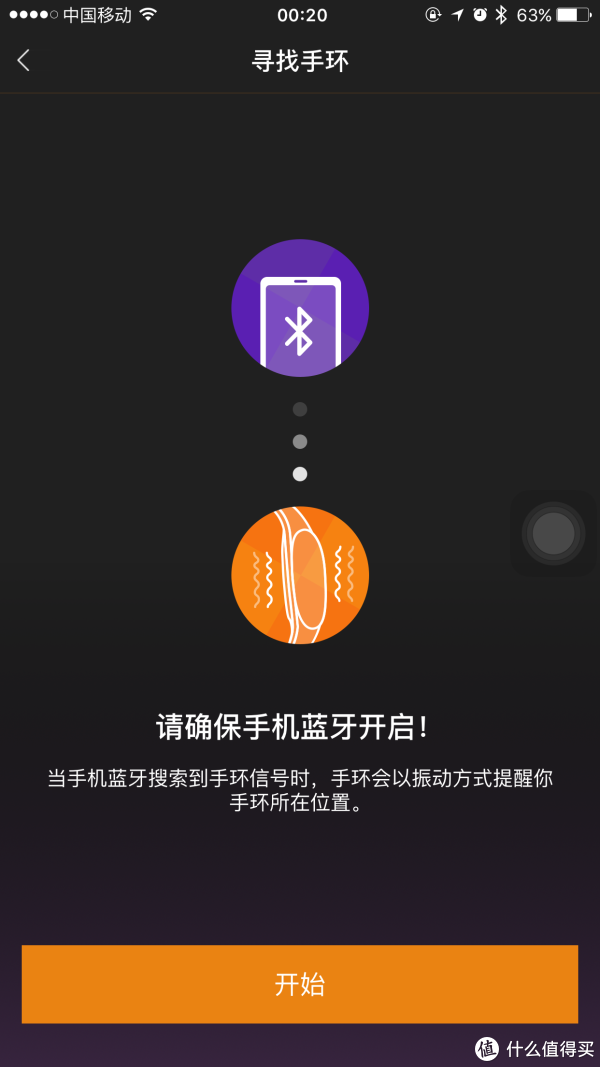This screenshot has height=1067, width=600.
Task: Go back from the 寻找手环 screen
Action: tap(24, 61)
